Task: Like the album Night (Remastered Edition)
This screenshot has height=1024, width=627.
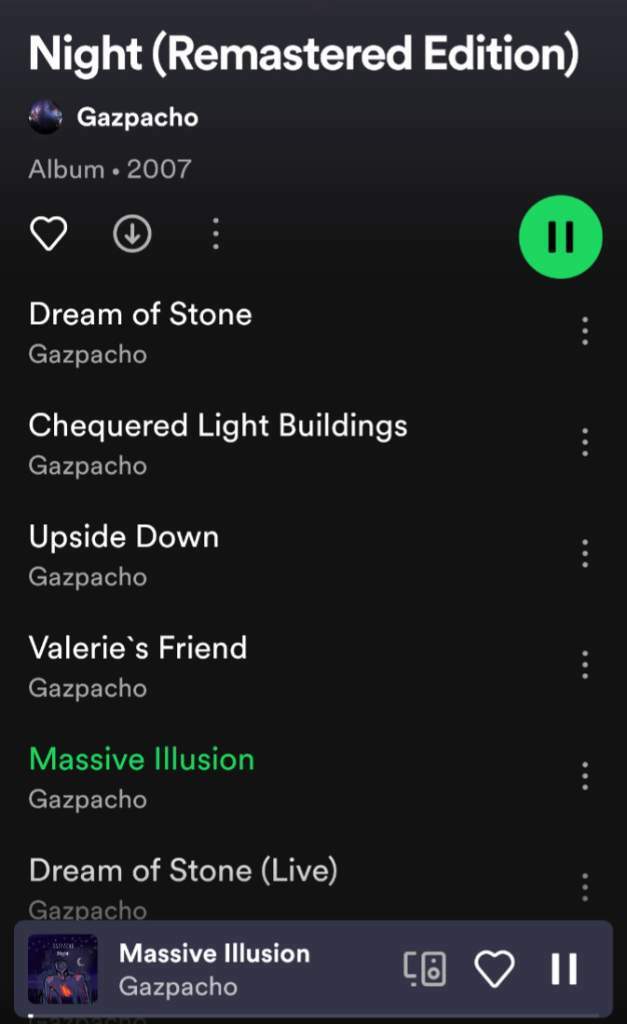Action: pos(48,234)
